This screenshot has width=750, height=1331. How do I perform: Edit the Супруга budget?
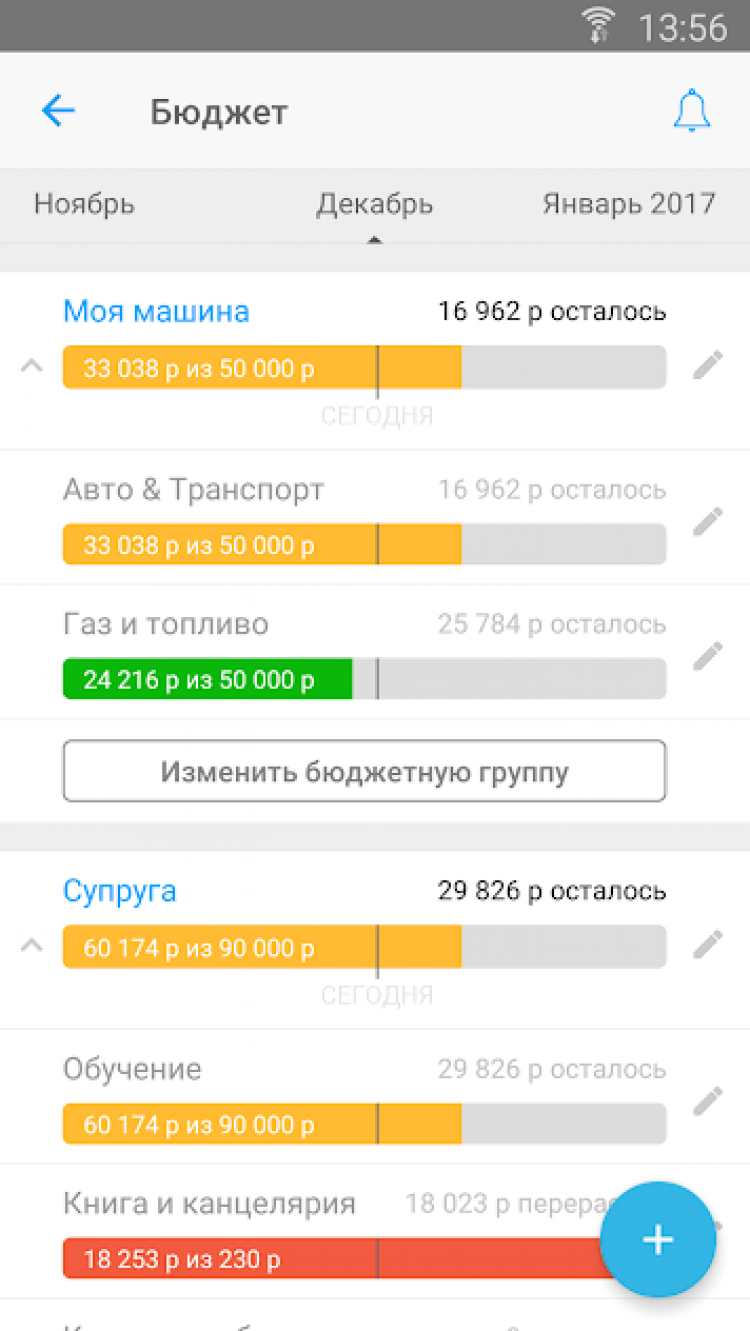708,944
